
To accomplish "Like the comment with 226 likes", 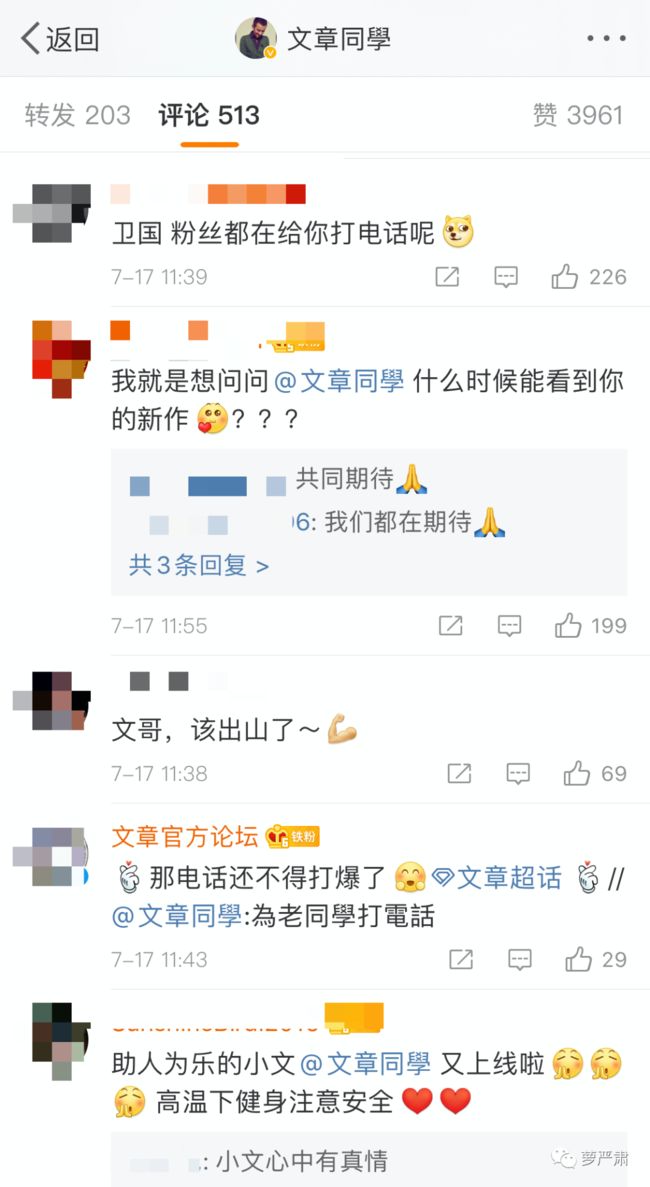I will click(589, 277).
